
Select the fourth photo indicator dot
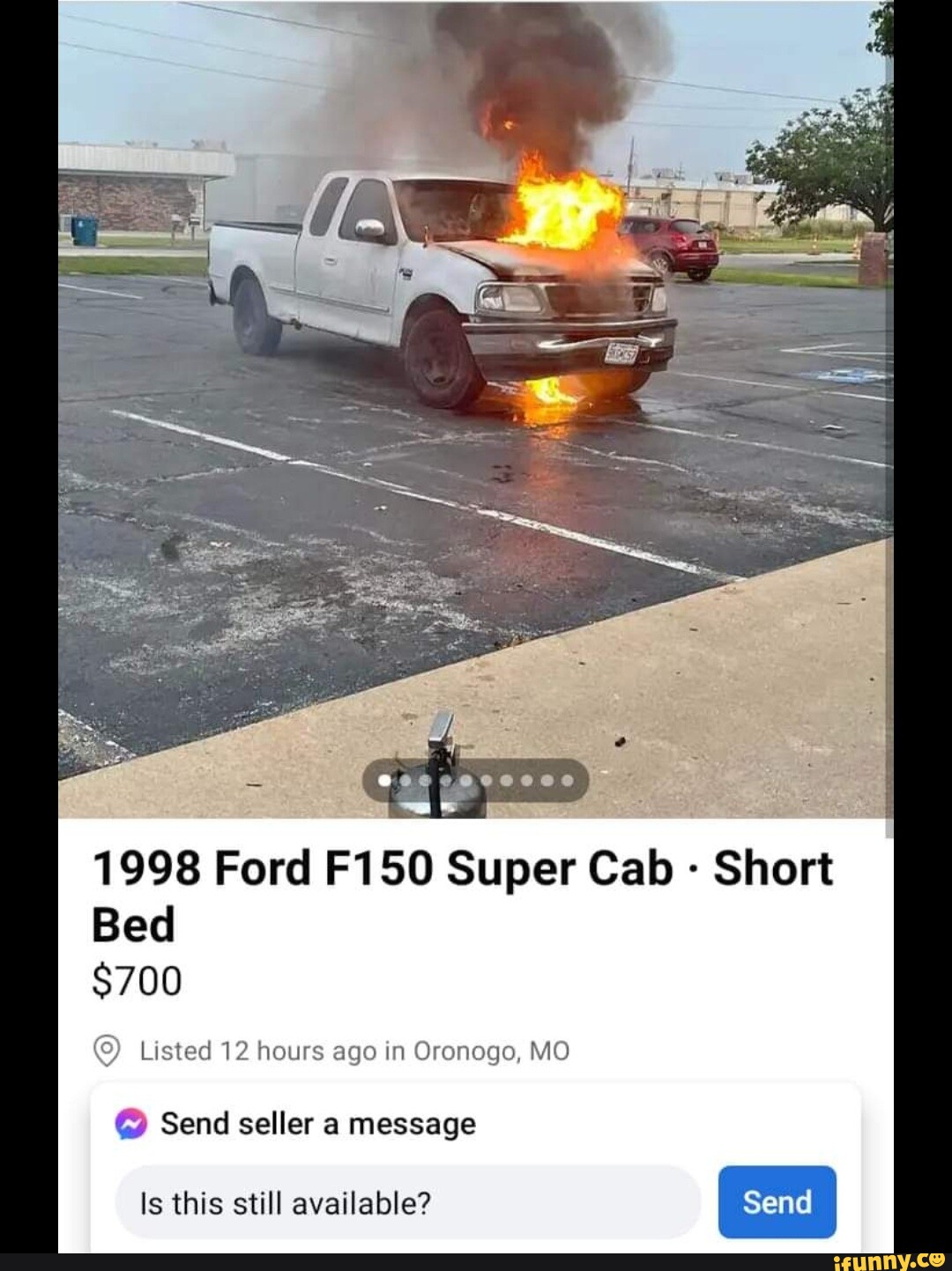(x=447, y=780)
